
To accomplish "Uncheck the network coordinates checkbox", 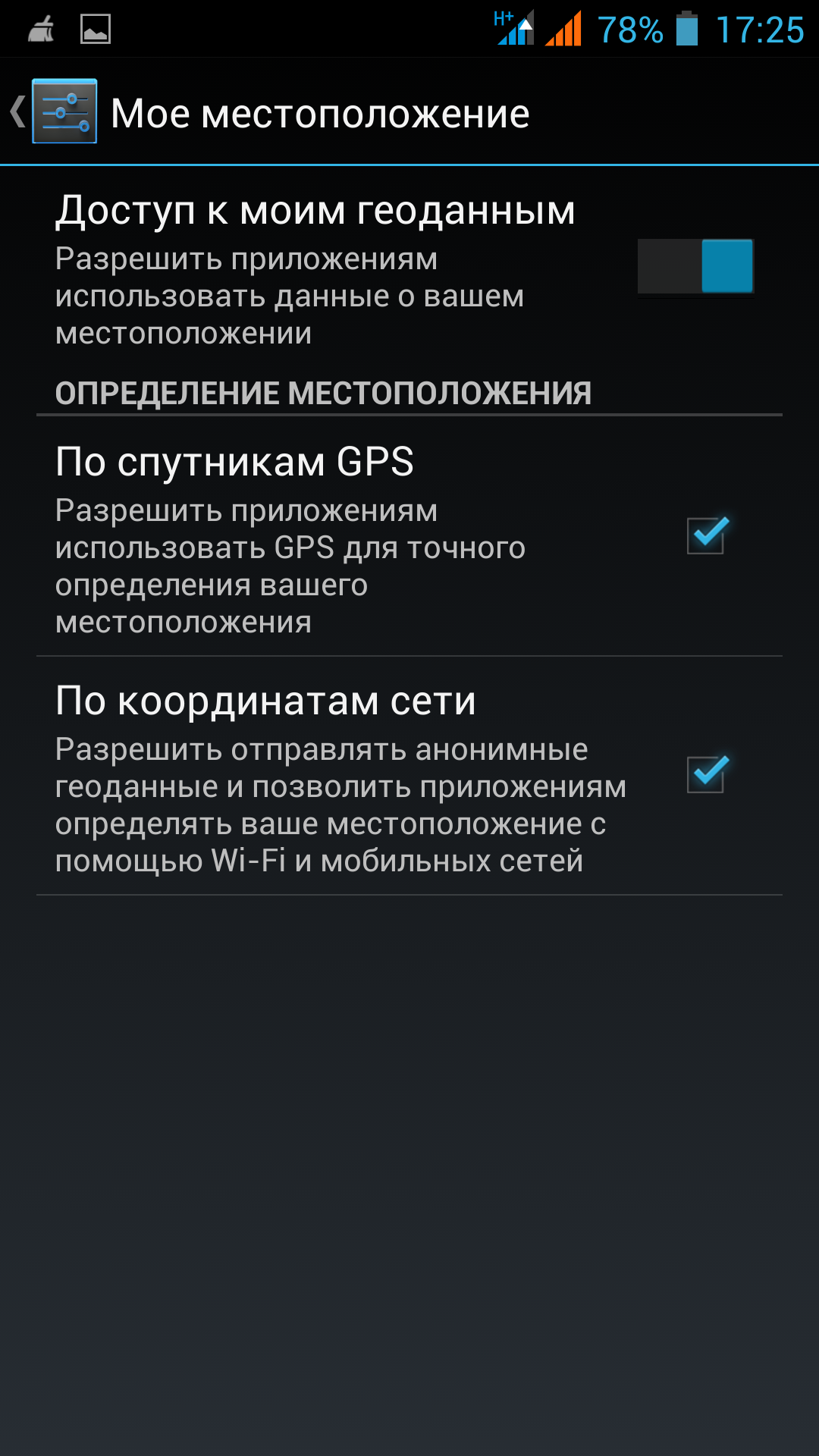I will tap(707, 774).
